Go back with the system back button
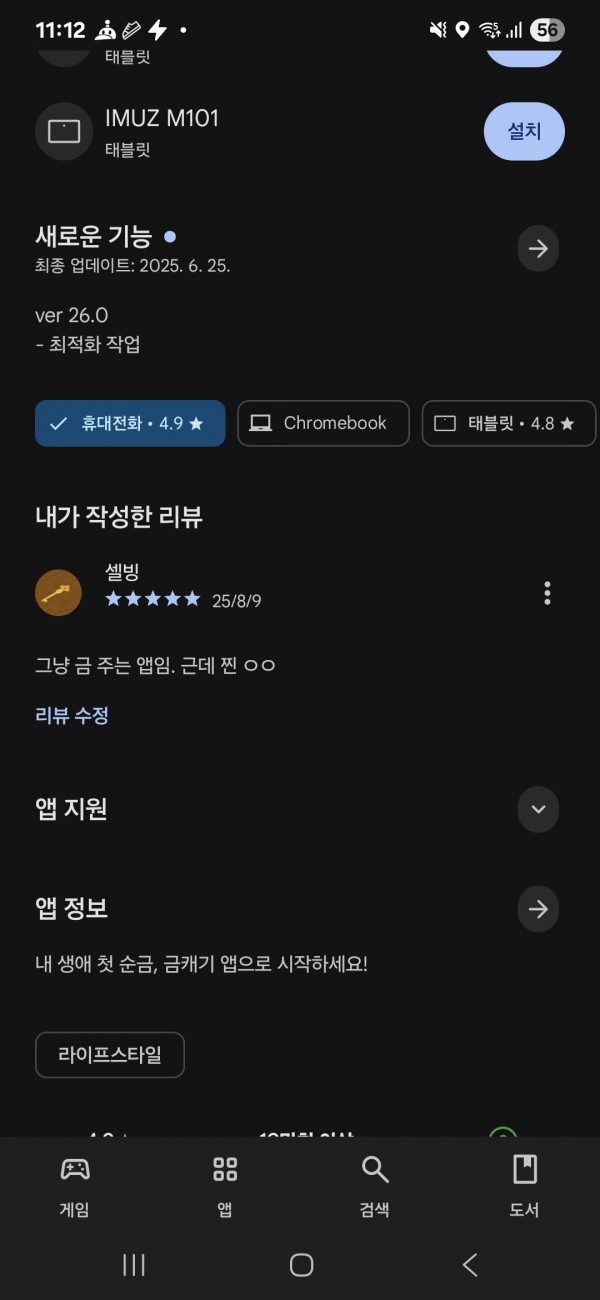 (x=470, y=1265)
